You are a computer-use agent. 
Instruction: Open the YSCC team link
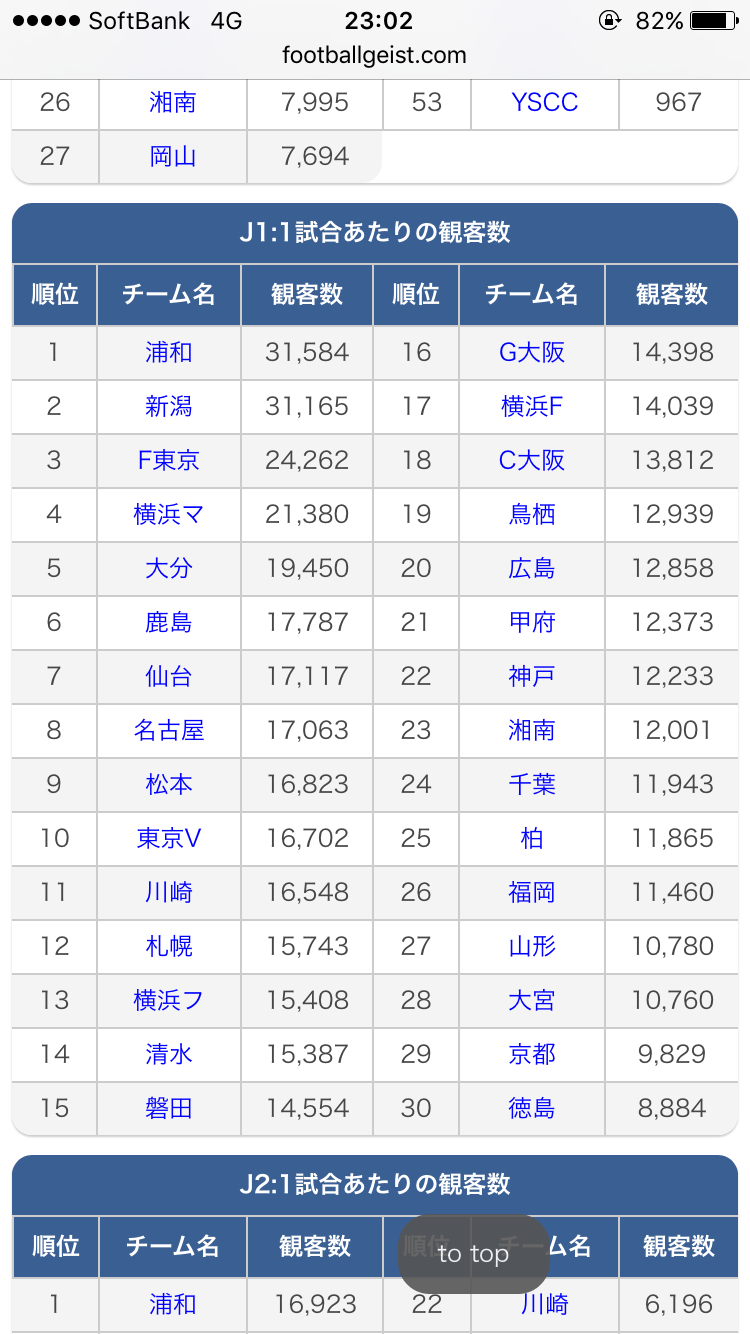545,102
